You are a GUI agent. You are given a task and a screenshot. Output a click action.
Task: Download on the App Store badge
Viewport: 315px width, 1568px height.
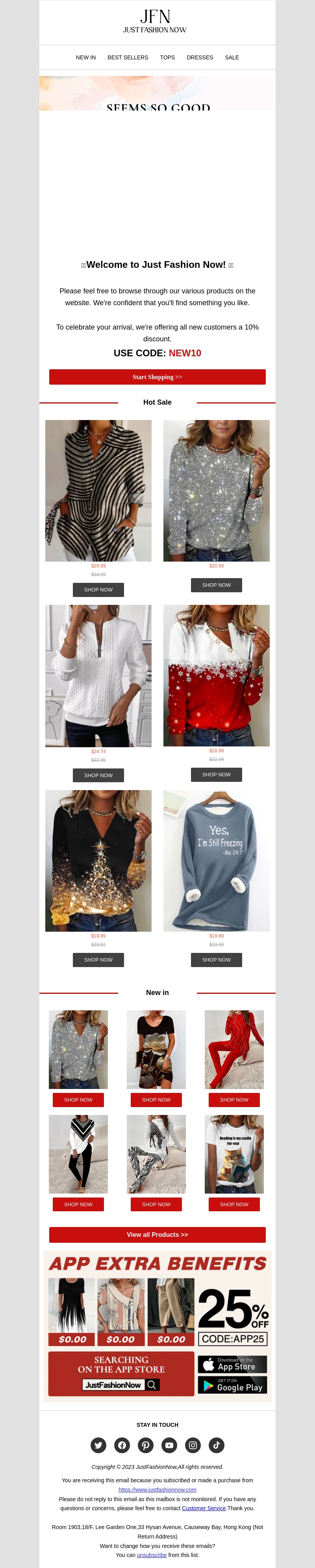pyautogui.click(x=232, y=1364)
